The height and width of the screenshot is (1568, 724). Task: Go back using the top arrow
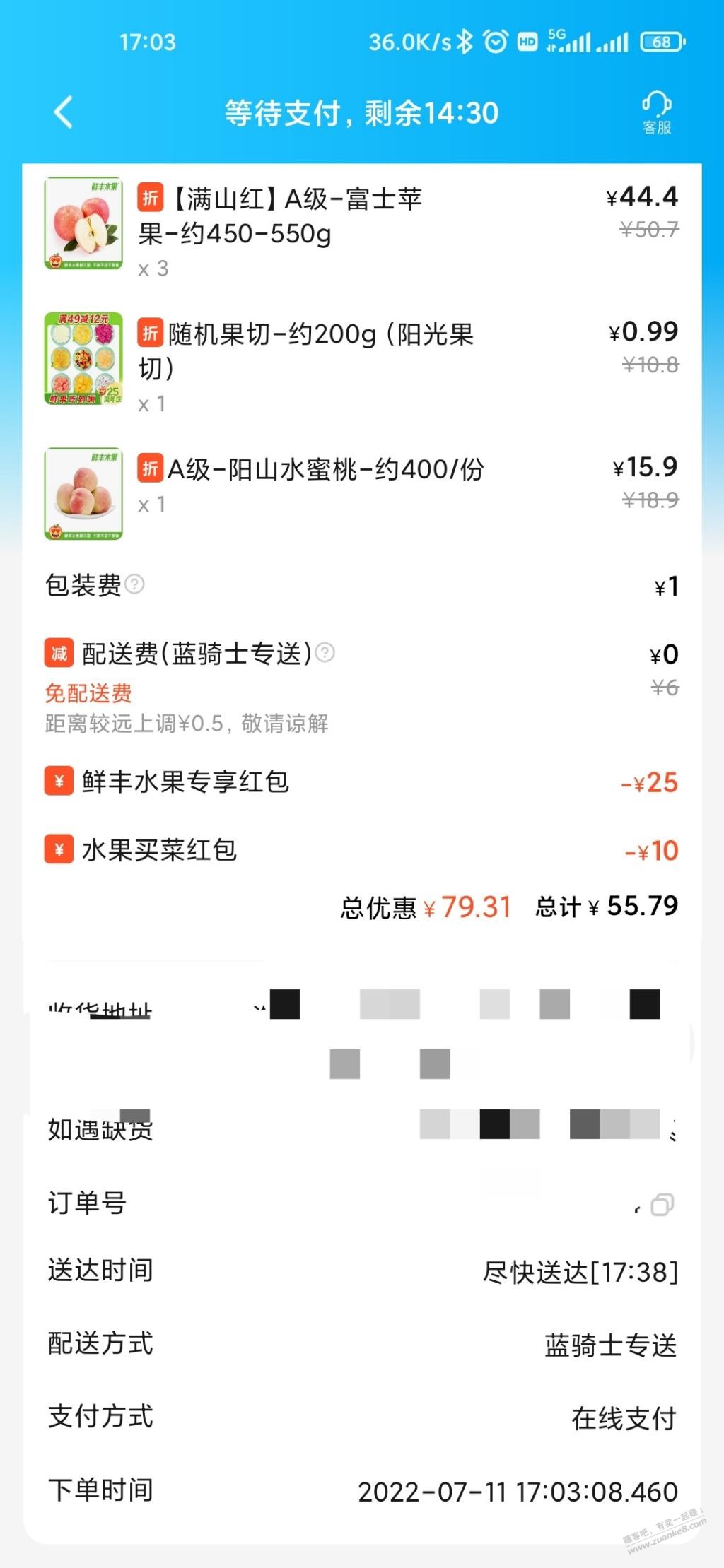pyautogui.click(x=64, y=112)
